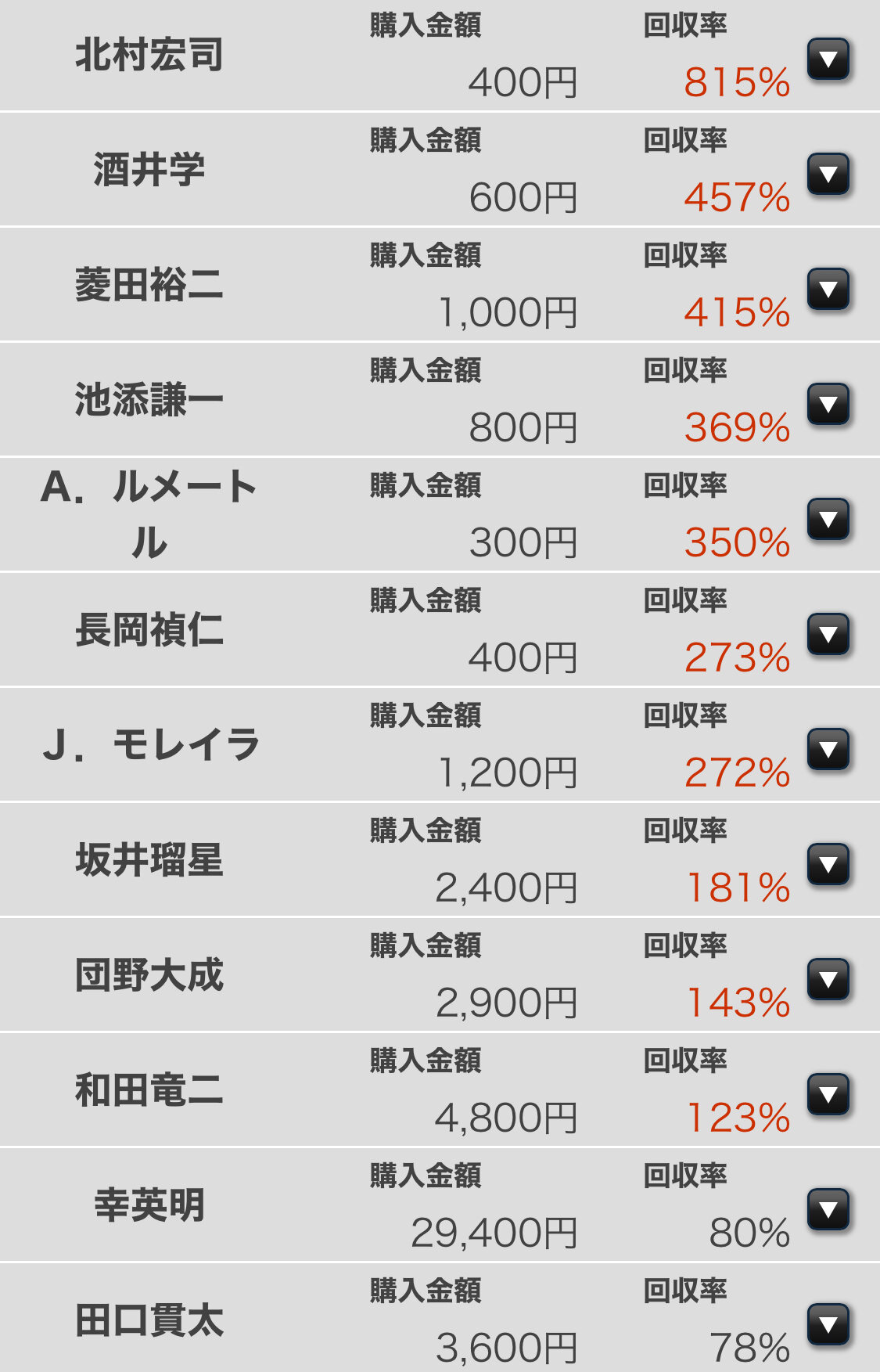Show details for 長岡禎仁
The height and width of the screenshot is (1372, 880).
click(x=828, y=635)
